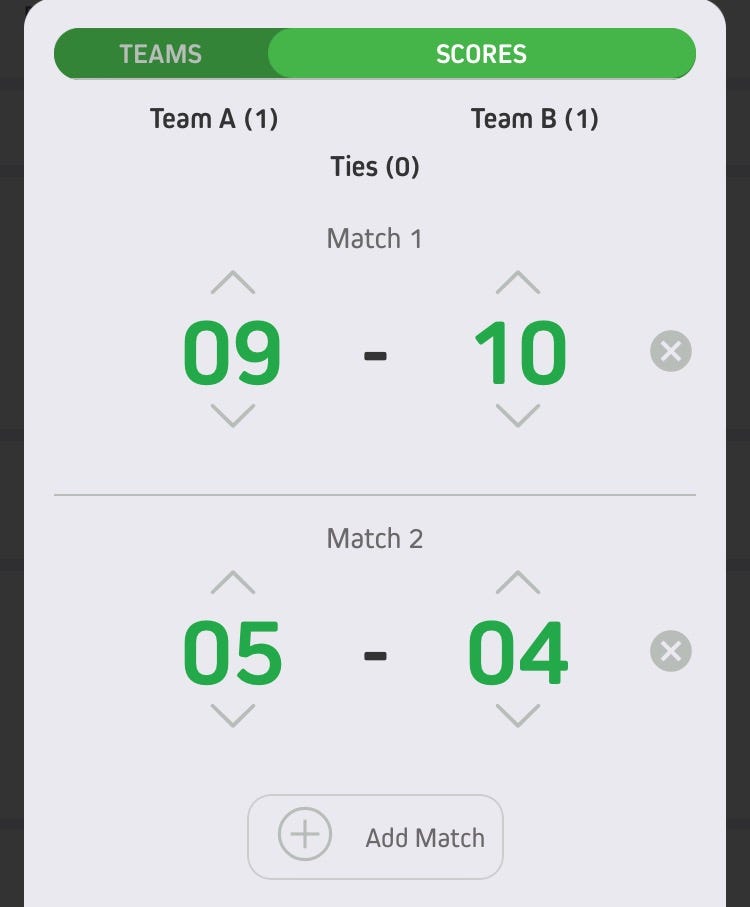Decrease Team A score in Match 1
The height and width of the screenshot is (907, 750).
coord(233,415)
